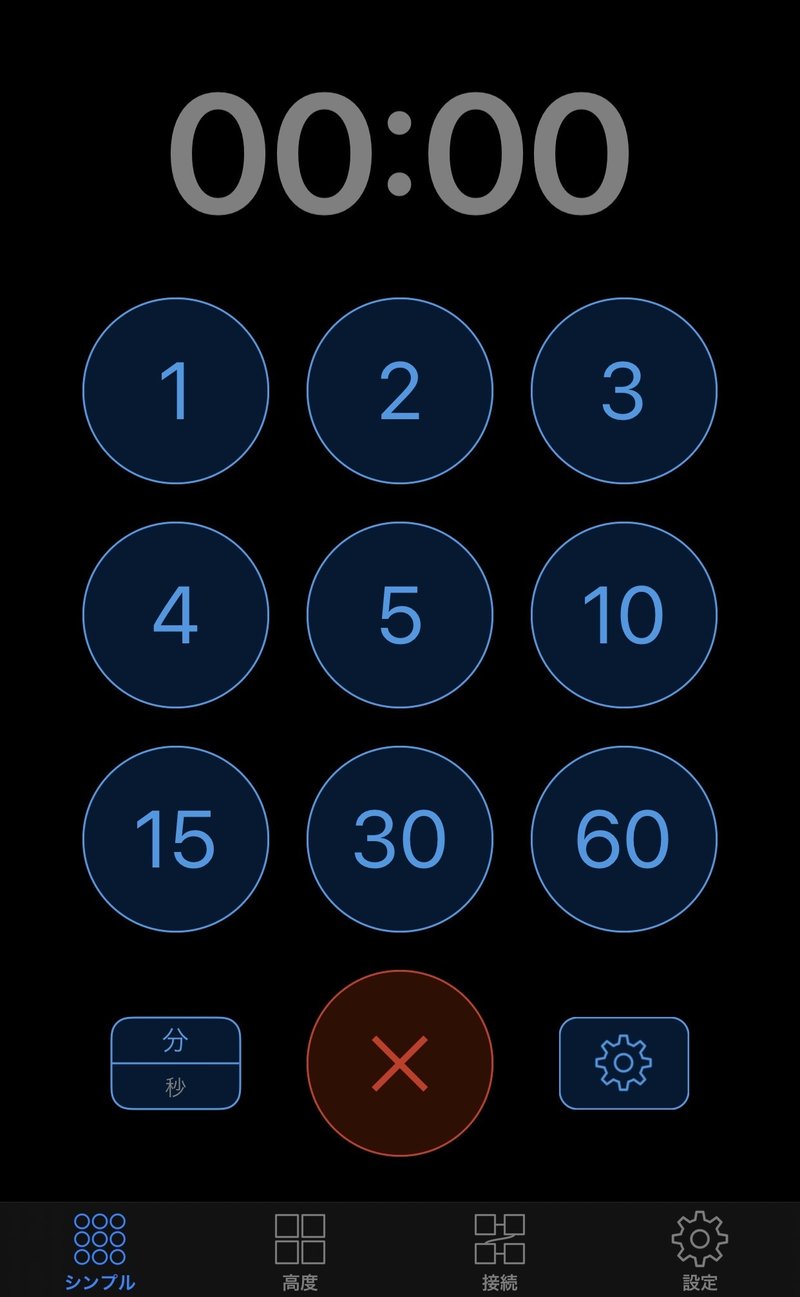Open the 高度 tab
Screen dimensions: 800x1297
300,1250
